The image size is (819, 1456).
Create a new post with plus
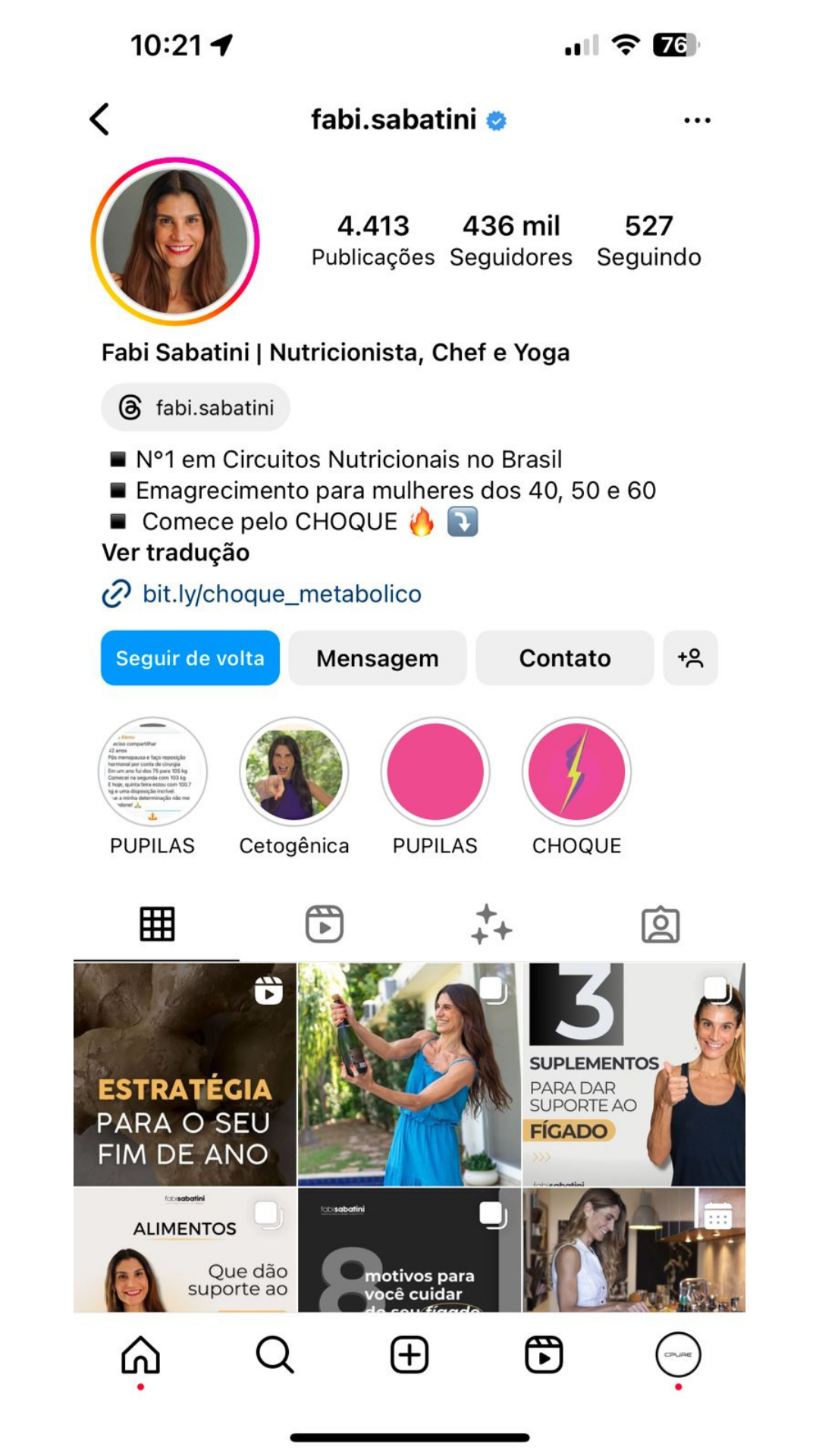coord(409,1355)
